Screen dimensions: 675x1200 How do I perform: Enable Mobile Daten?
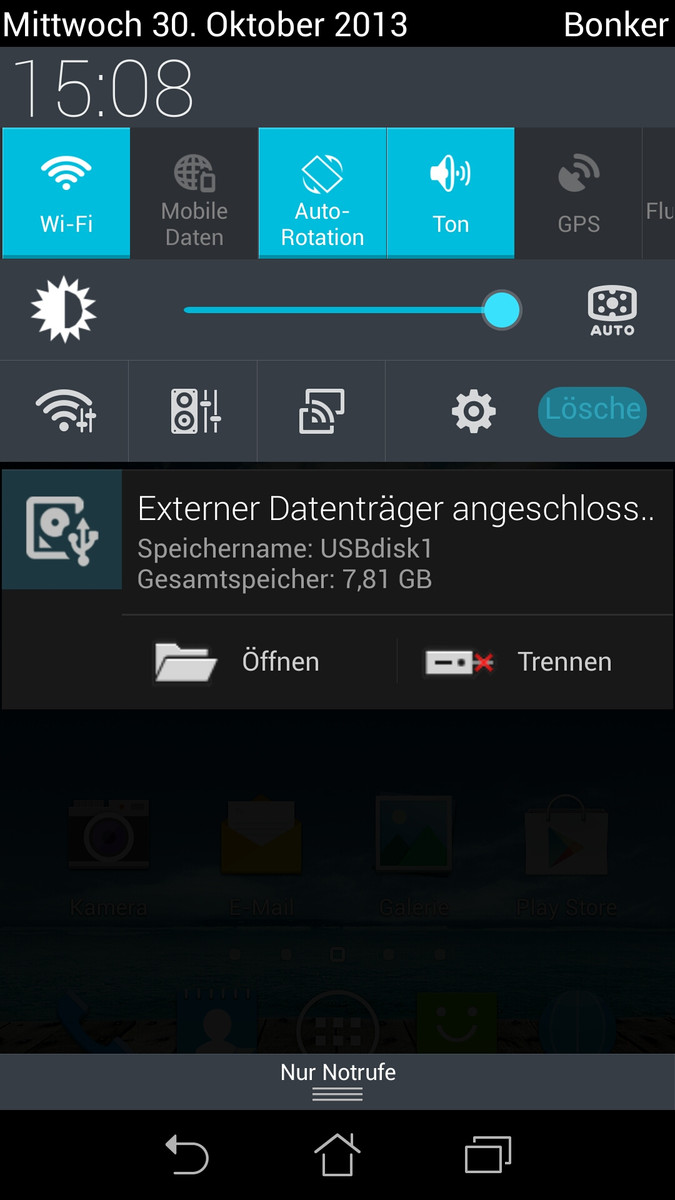click(x=194, y=193)
